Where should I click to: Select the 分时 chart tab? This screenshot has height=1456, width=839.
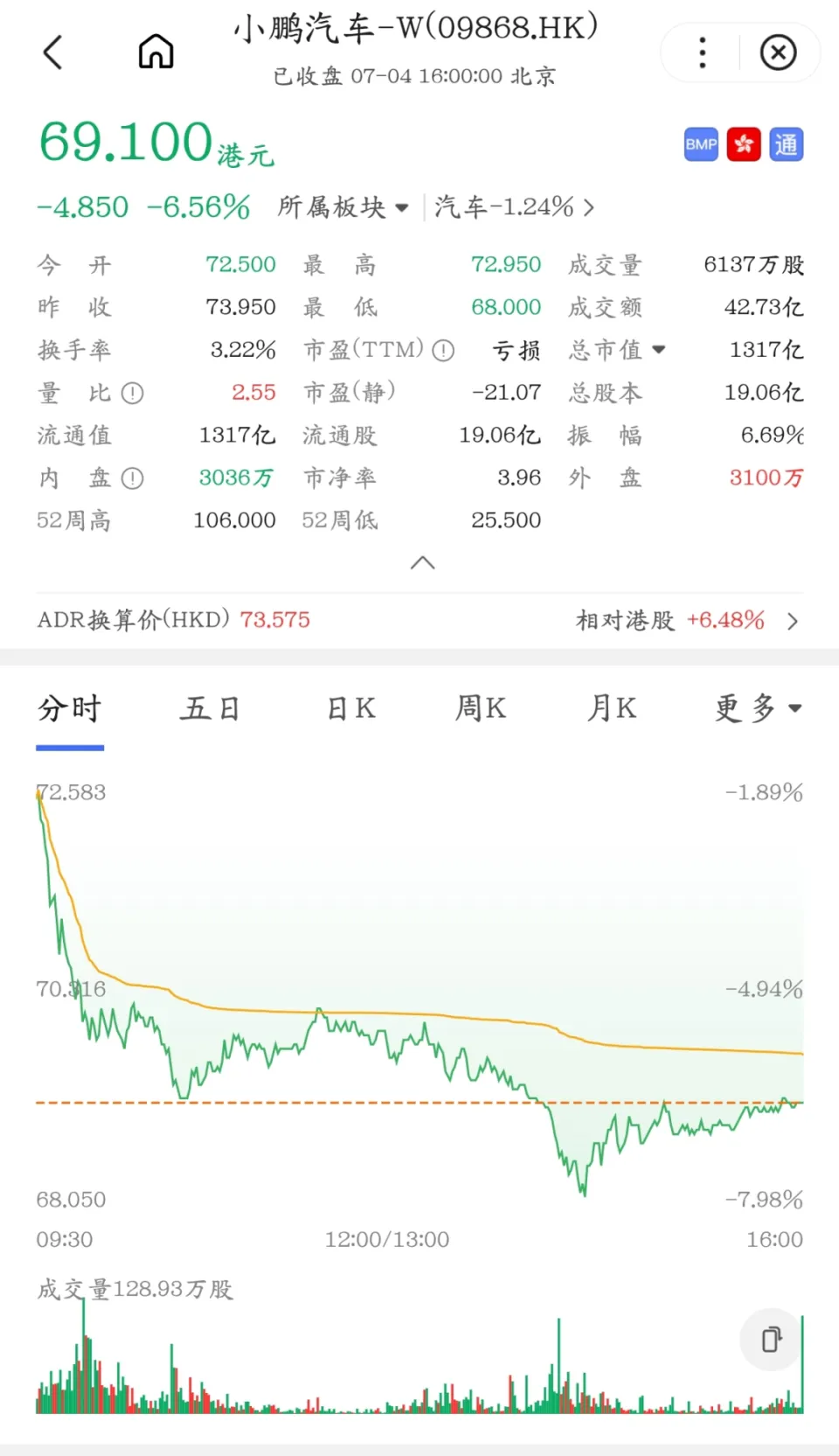(x=70, y=708)
